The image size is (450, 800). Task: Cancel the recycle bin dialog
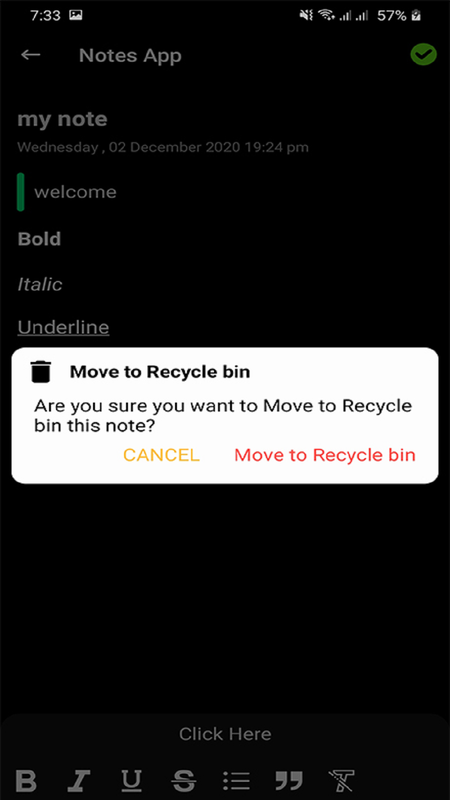point(161,455)
